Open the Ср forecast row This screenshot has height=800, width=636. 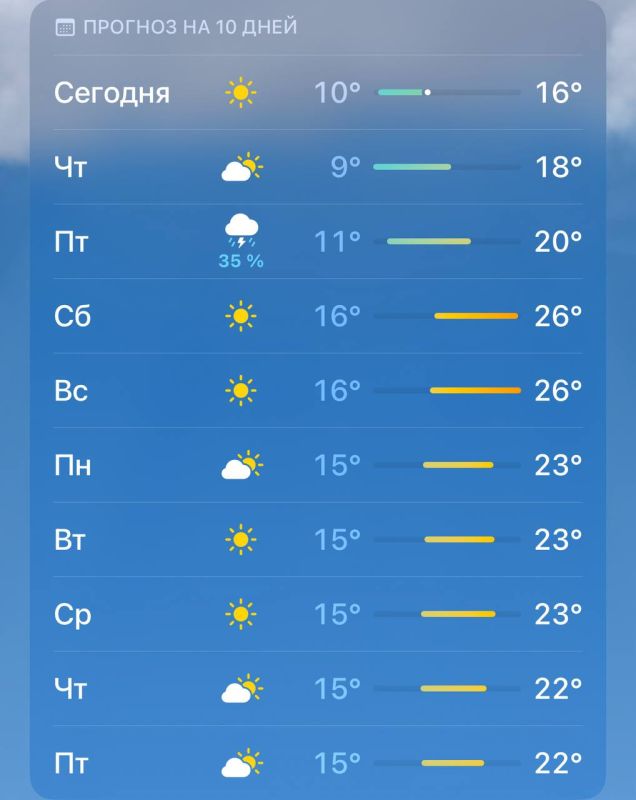[x=317, y=614]
